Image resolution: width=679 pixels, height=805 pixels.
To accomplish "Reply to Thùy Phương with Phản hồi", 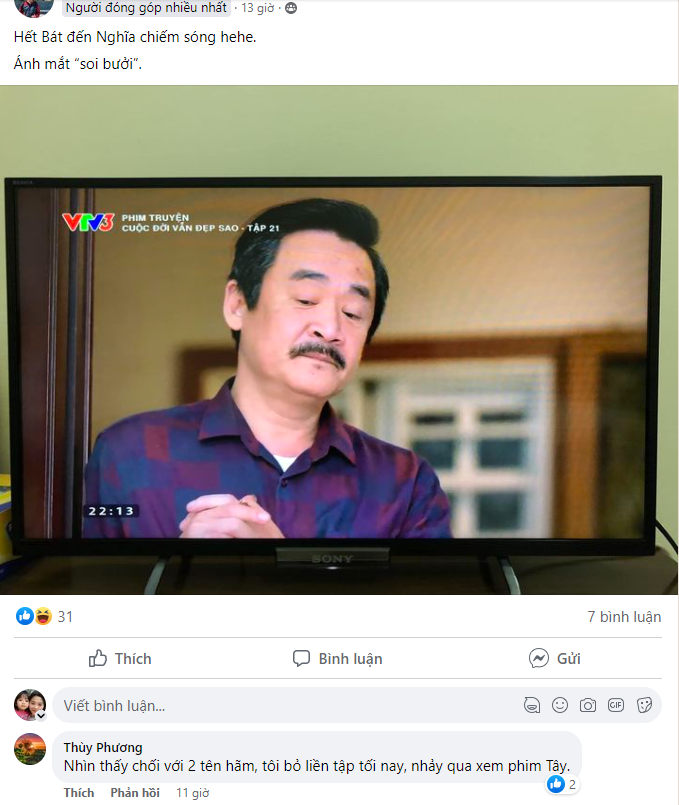I will click(x=135, y=793).
